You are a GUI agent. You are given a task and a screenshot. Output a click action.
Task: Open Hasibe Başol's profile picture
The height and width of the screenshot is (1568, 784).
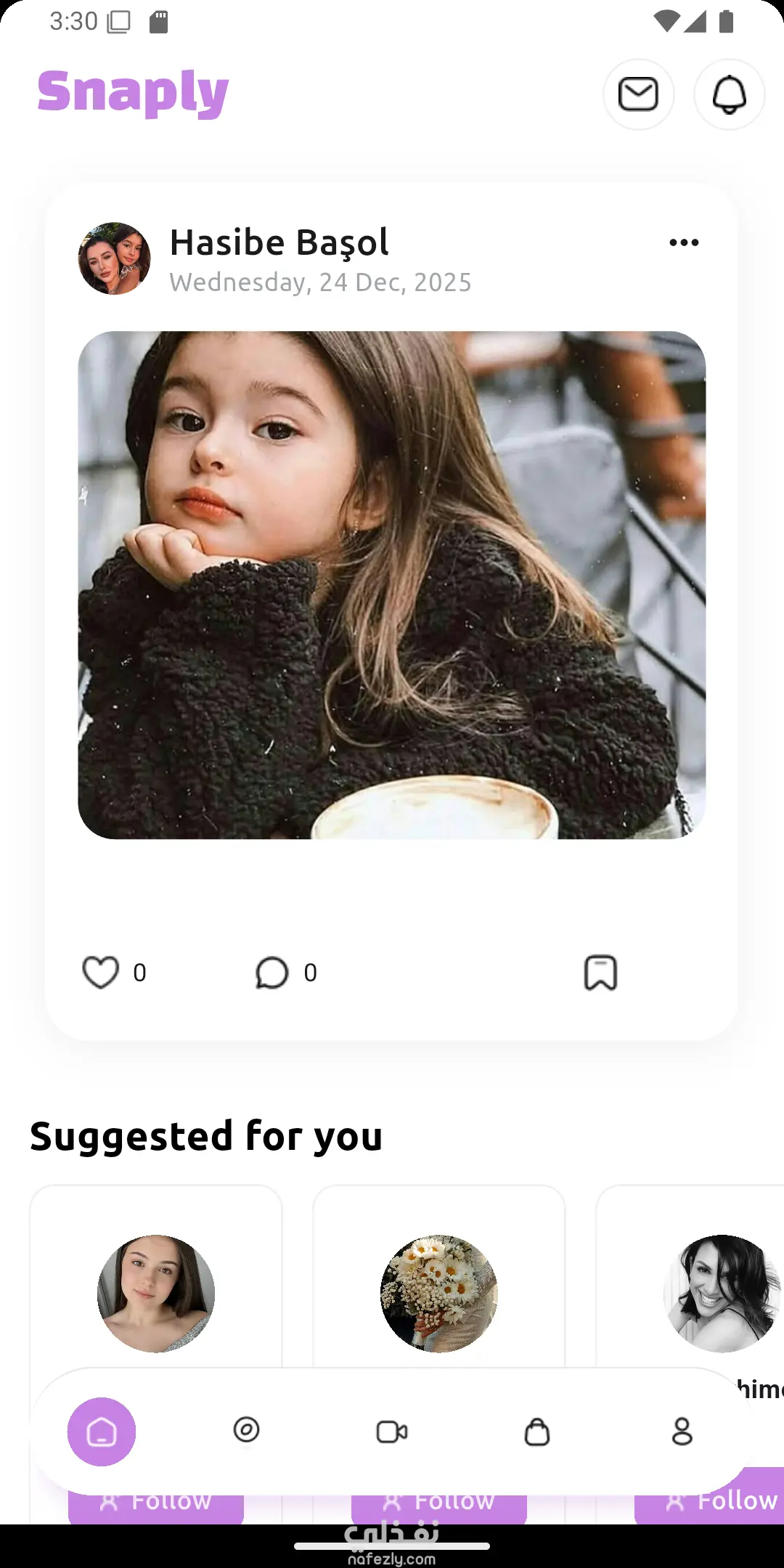pos(115,258)
